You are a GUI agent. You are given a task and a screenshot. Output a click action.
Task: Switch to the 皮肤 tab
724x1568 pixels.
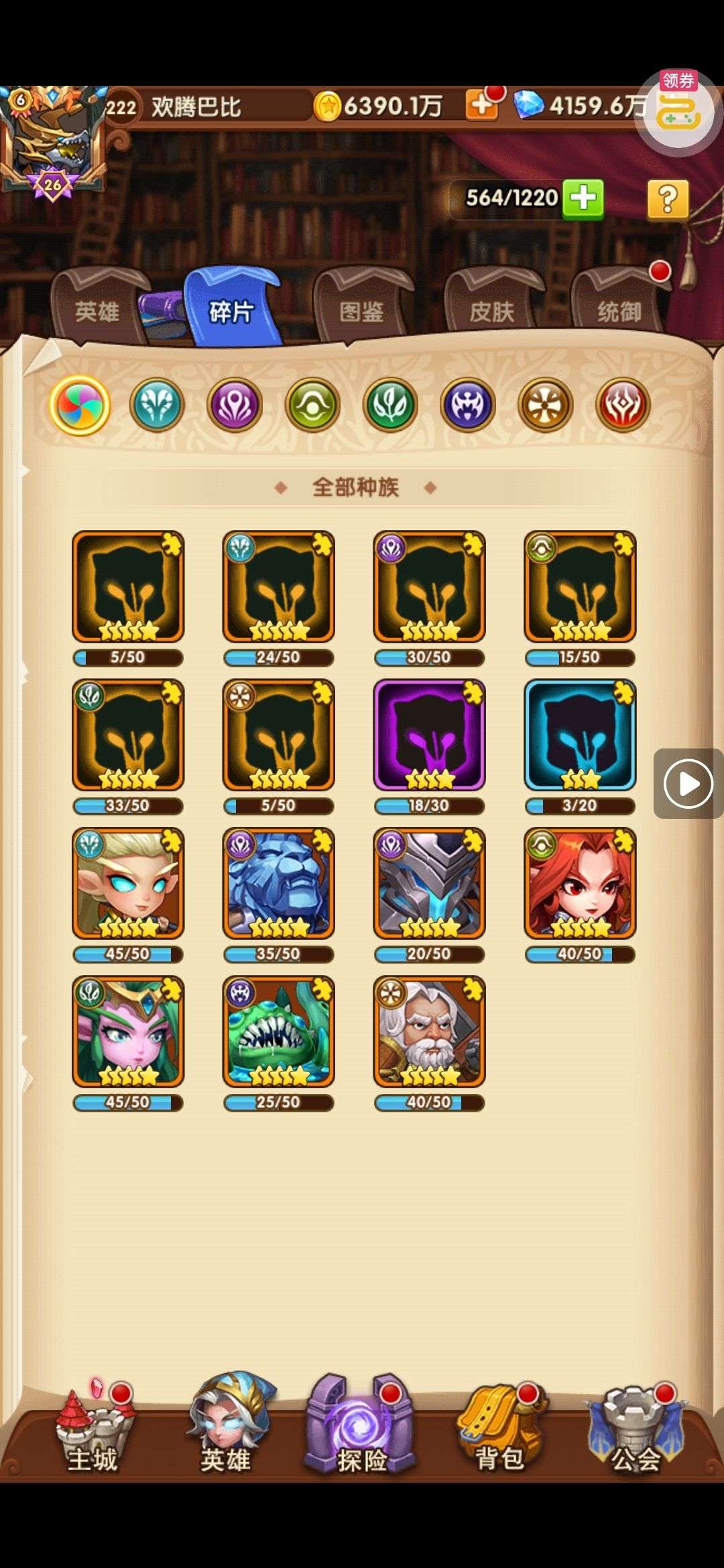pos(491,311)
